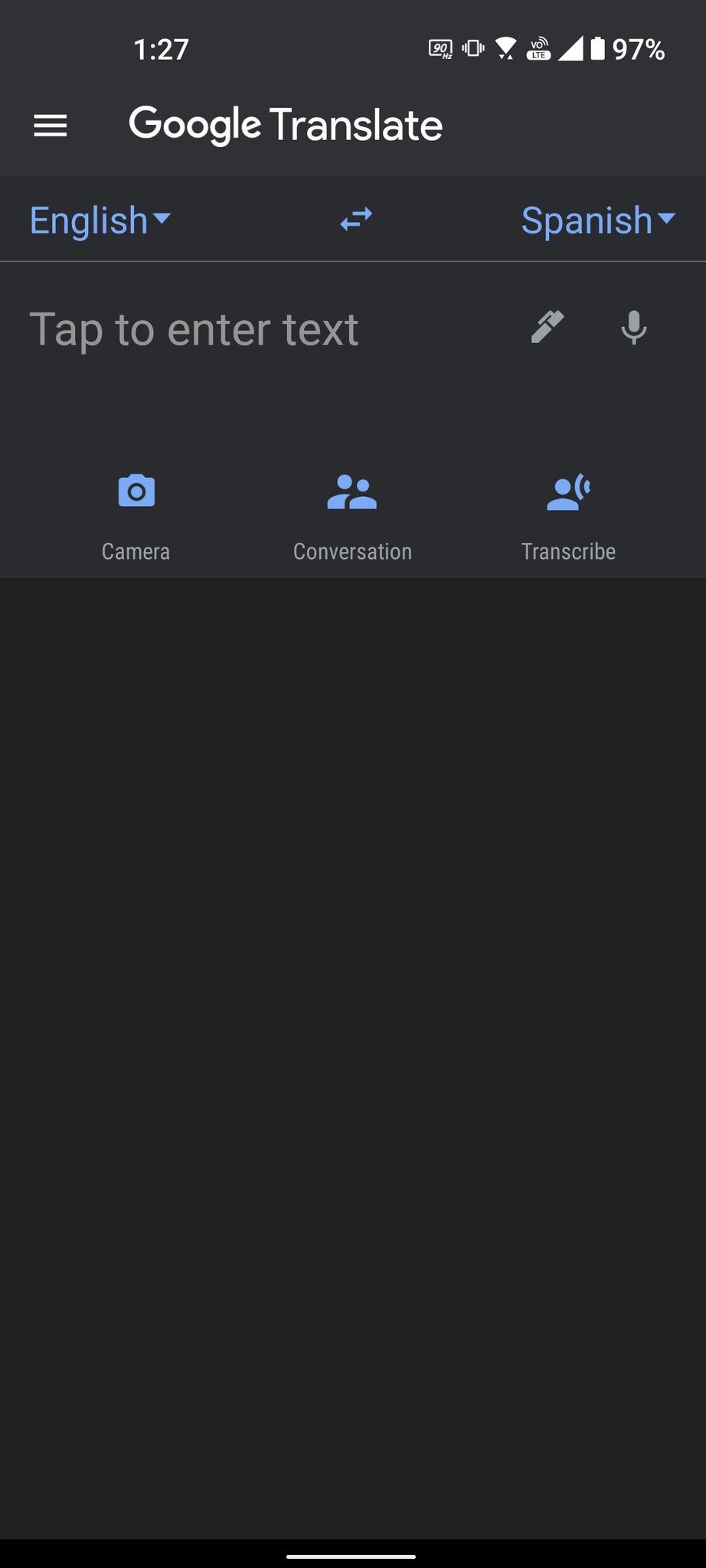The height and width of the screenshot is (1568, 706).
Task: Open Camera translation mode
Action: point(136,518)
